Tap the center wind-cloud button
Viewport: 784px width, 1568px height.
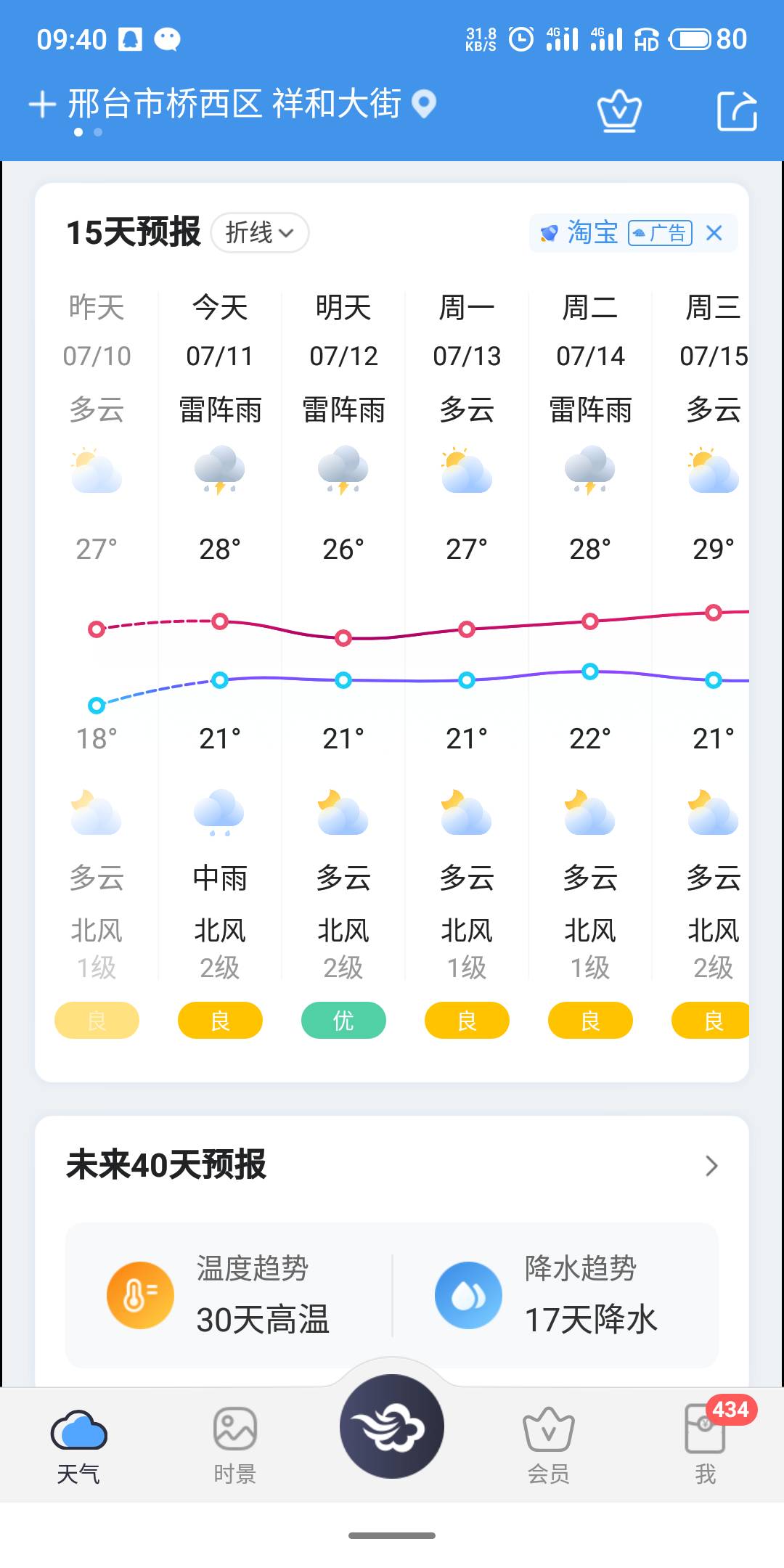click(392, 1426)
